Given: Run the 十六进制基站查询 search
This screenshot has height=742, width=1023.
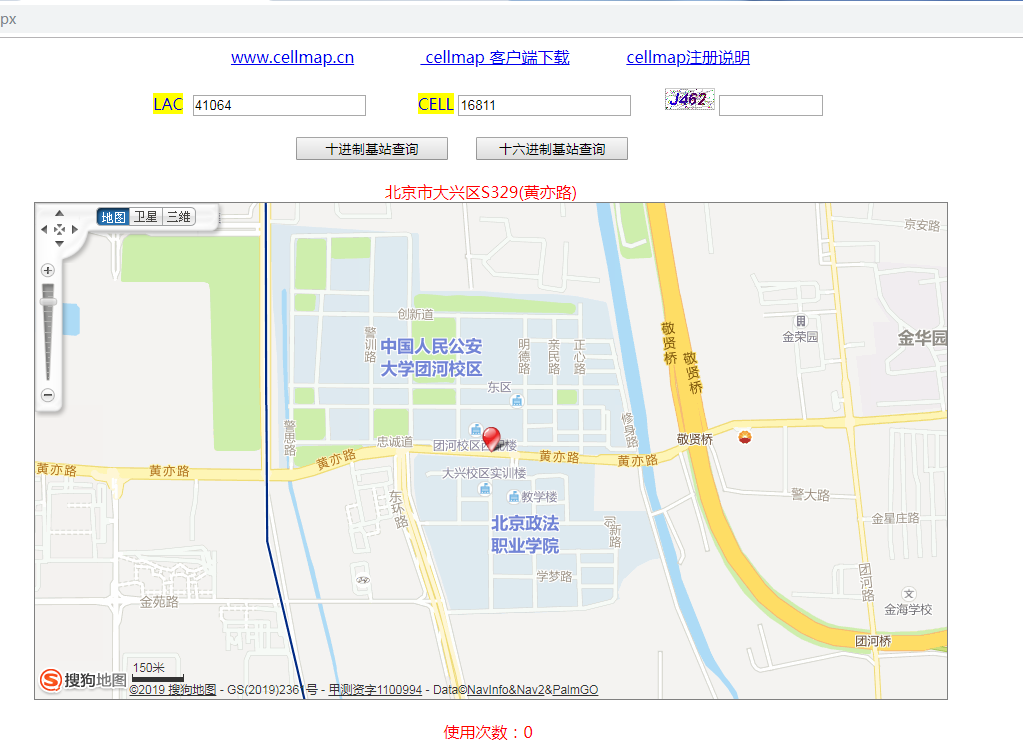Looking at the screenshot, I should (x=551, y=149).
